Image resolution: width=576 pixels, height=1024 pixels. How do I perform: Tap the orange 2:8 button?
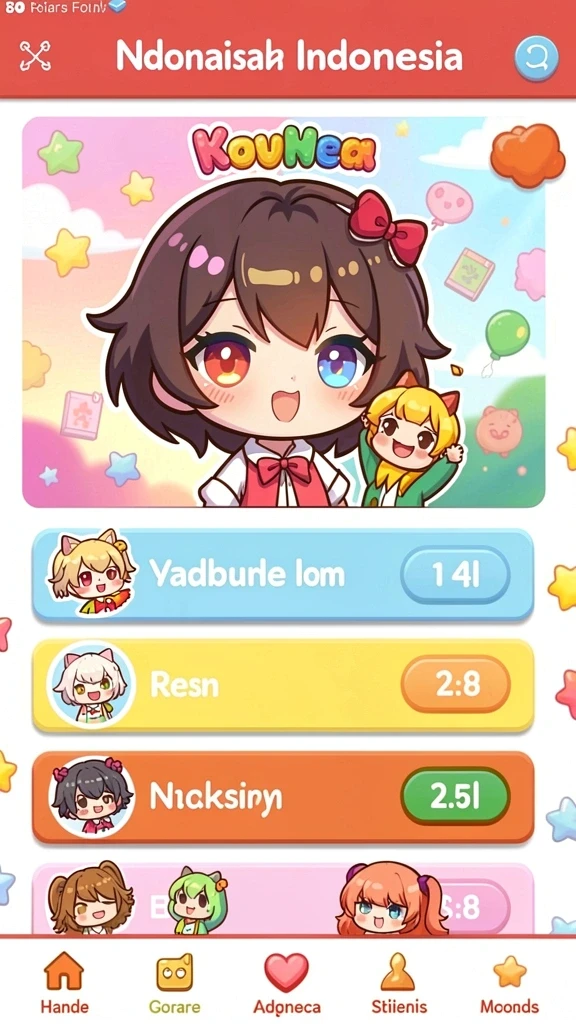point(455,684)
